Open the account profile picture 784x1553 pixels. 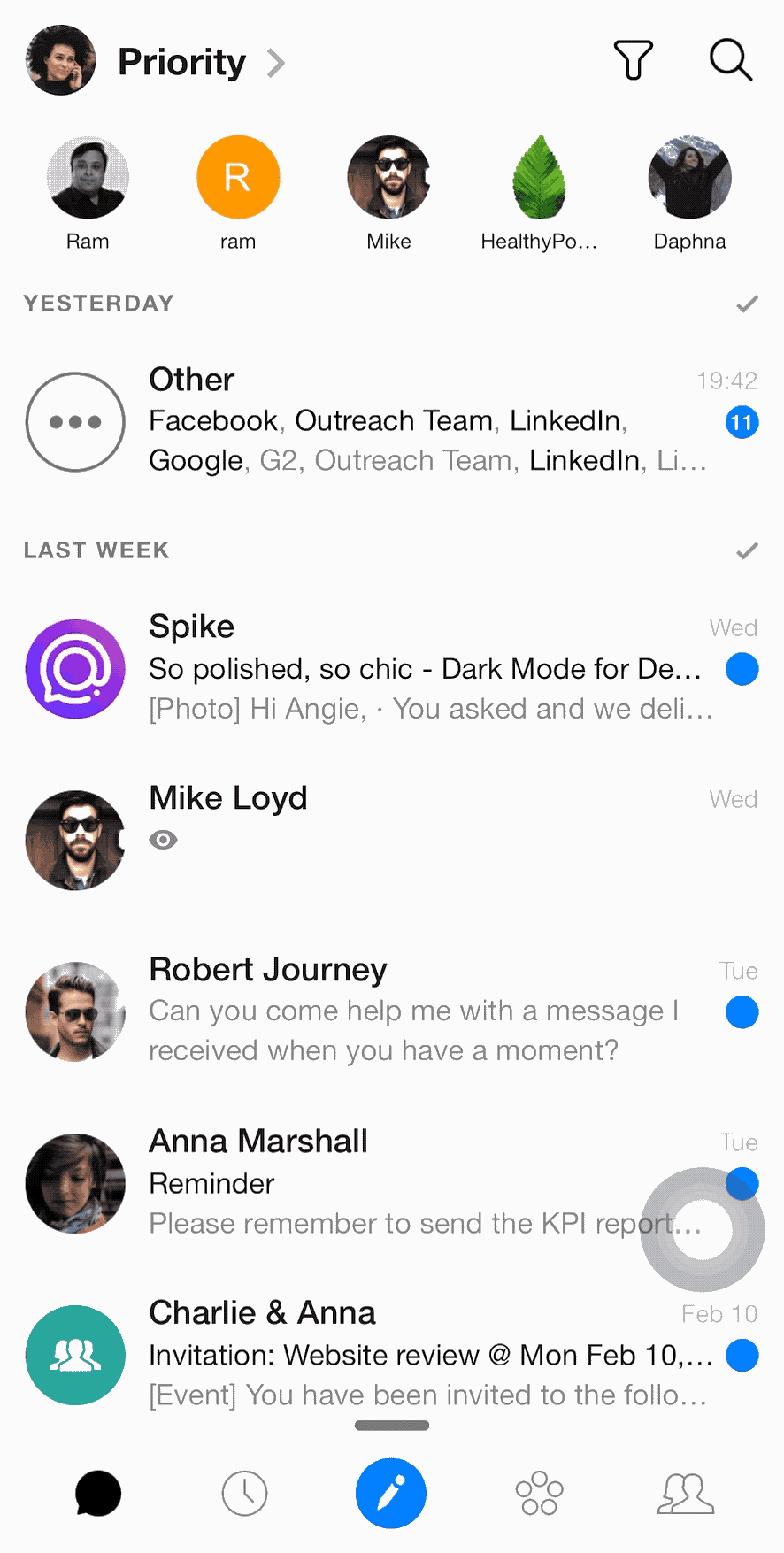(61, 60)
